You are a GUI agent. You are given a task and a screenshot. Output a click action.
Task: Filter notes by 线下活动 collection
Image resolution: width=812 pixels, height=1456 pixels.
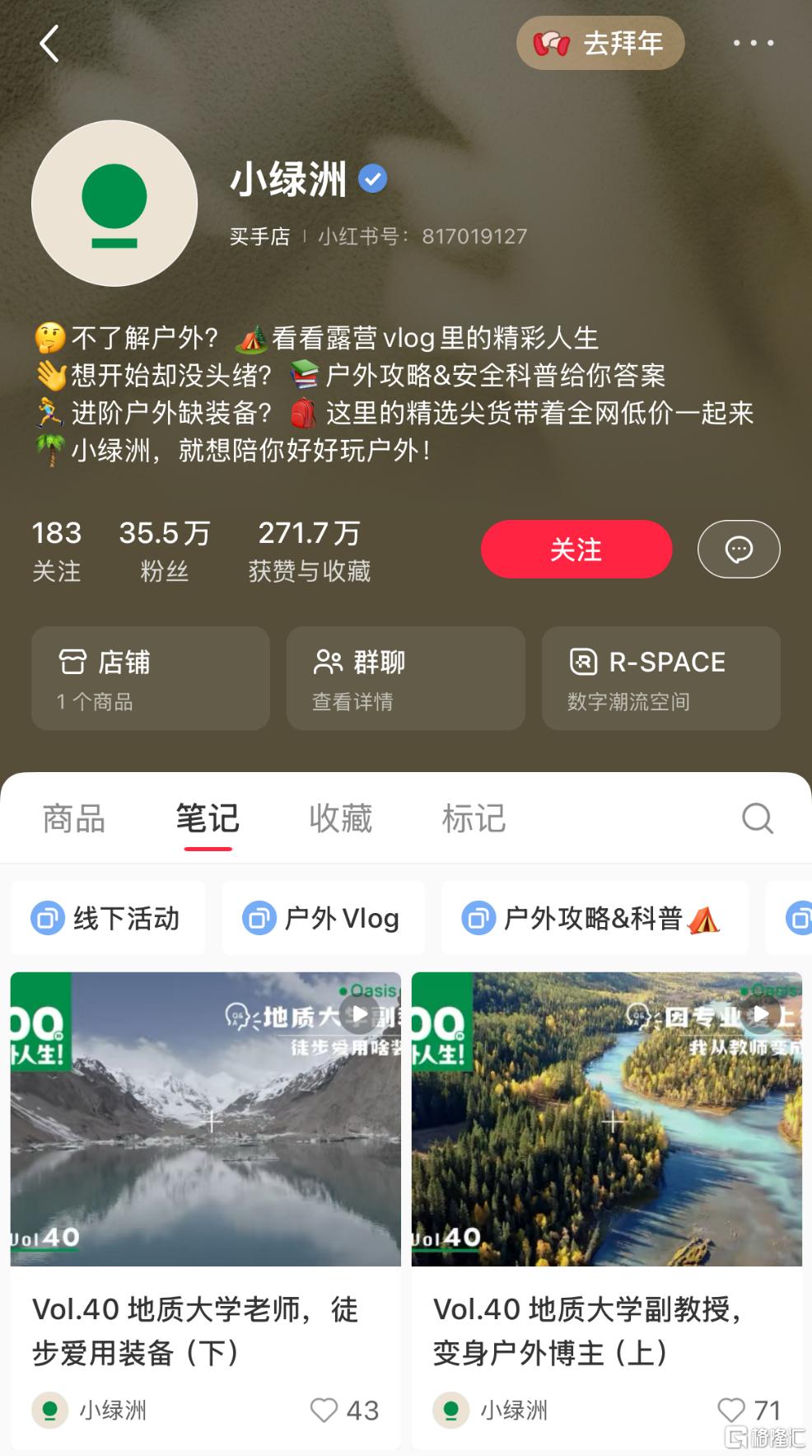click(108, 918)
